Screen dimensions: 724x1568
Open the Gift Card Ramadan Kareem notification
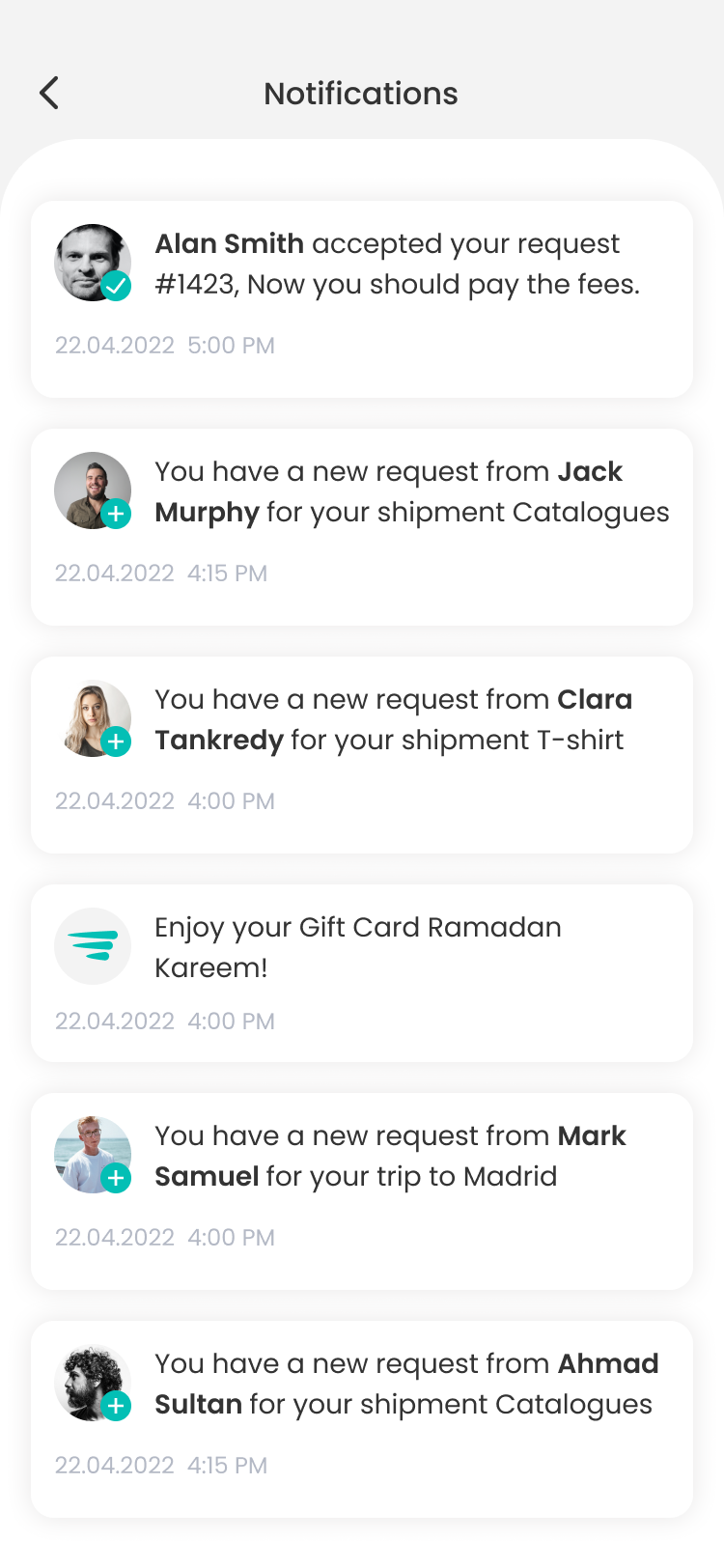click(362, 972)
